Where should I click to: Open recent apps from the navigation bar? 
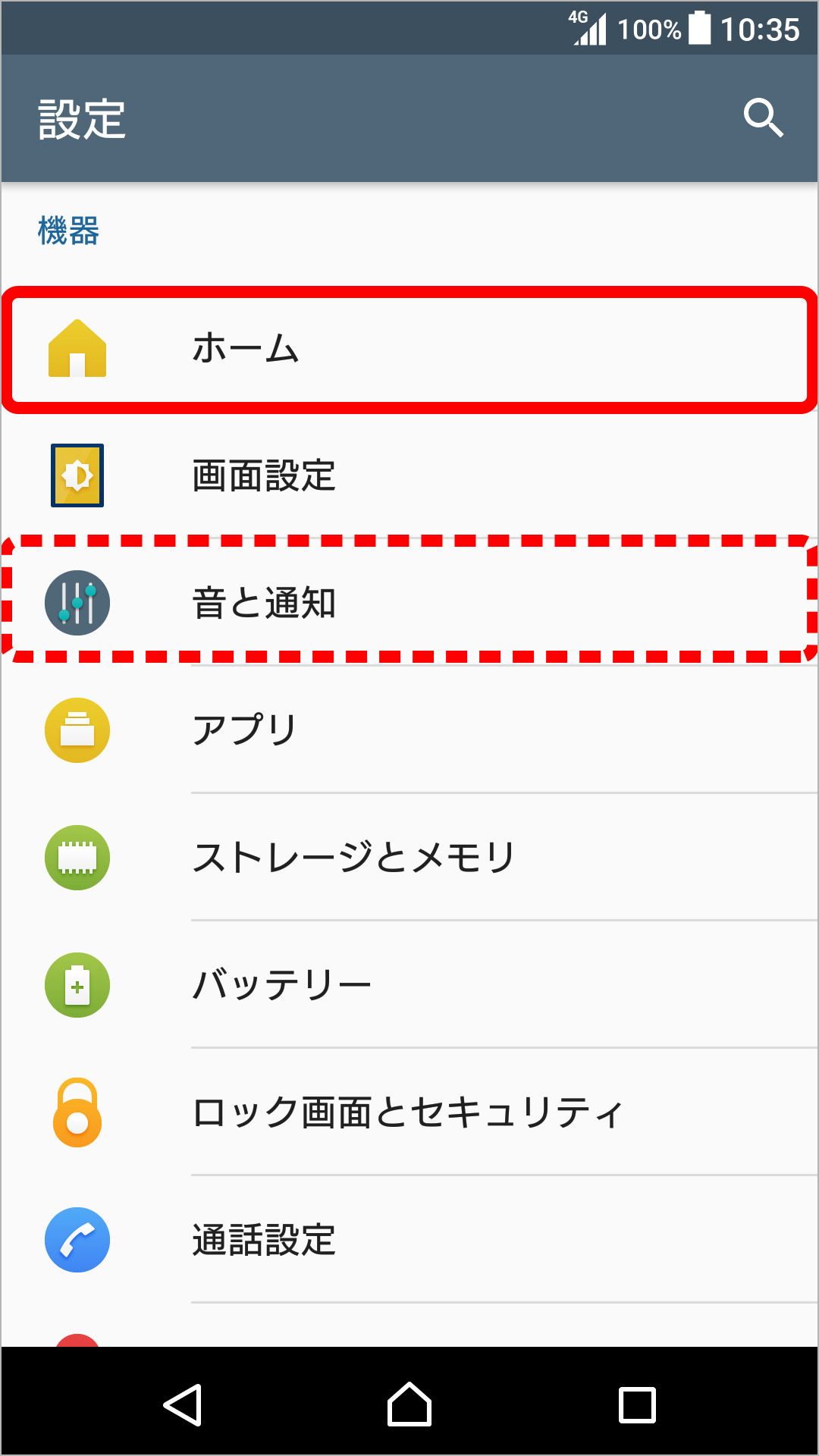[637, 1404]
